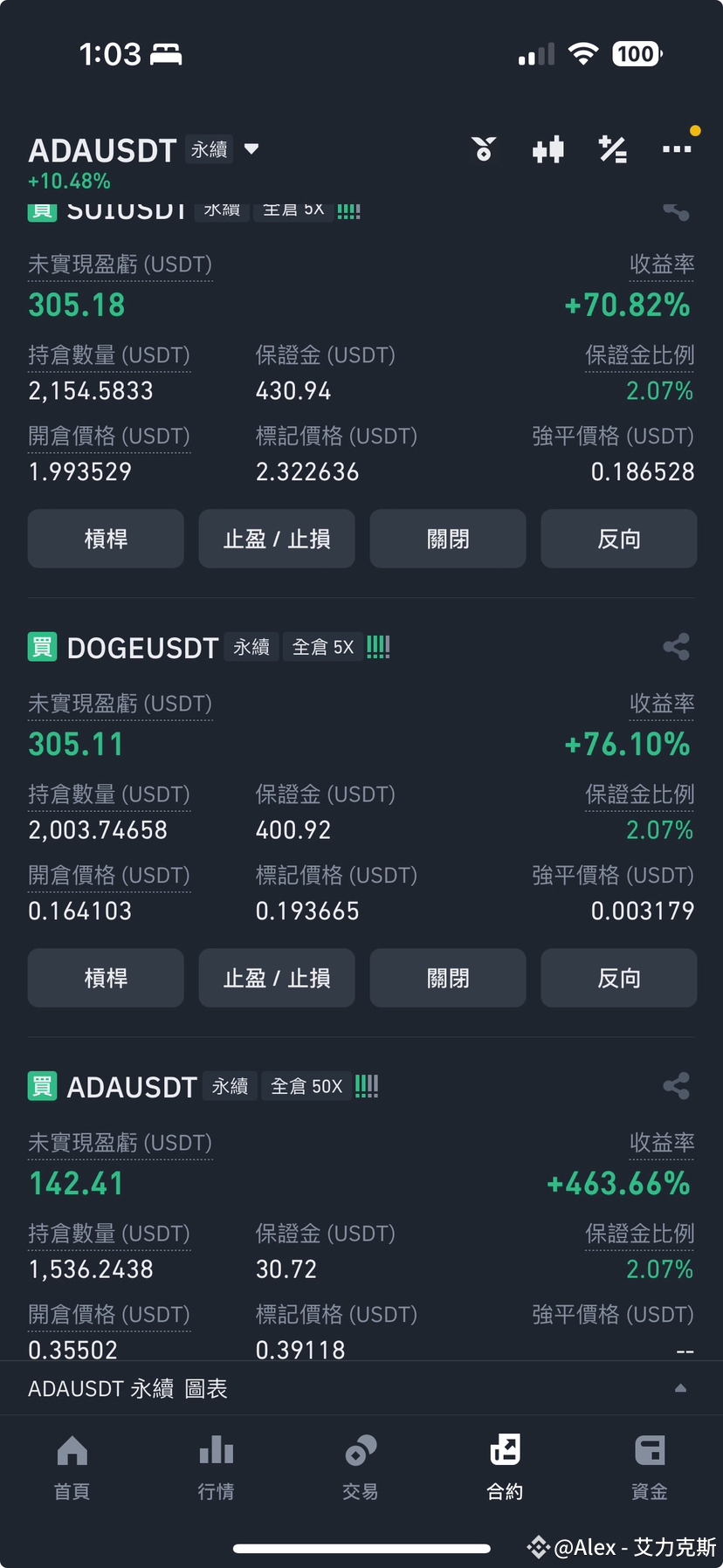The width and height of the screenshot is (723, 1568).
Task: Tap the layout adjustment icon beside the ellipsis
Action: (x=612, y=148)
